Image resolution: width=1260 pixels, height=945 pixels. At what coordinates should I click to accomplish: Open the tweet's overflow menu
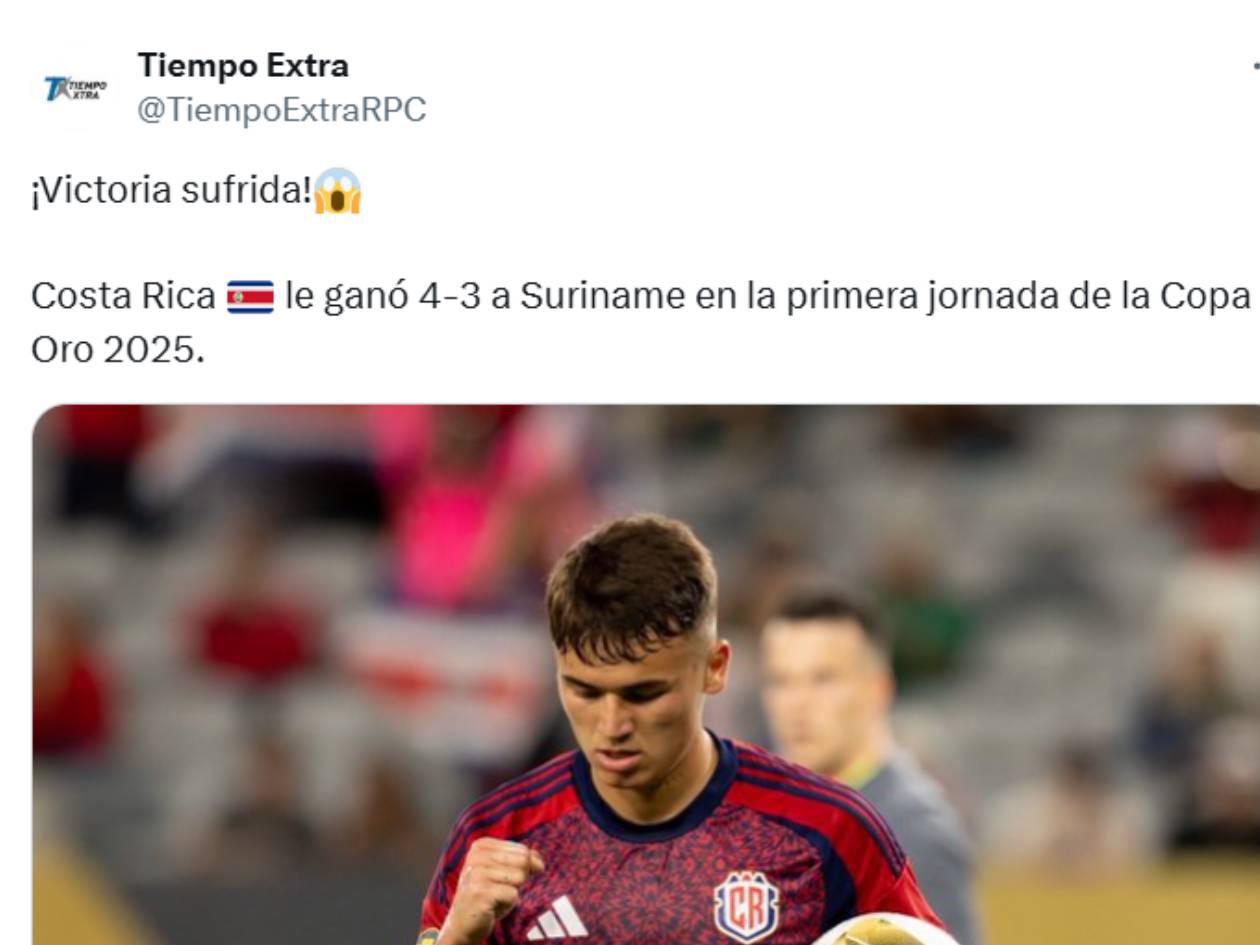(1255, 67)
